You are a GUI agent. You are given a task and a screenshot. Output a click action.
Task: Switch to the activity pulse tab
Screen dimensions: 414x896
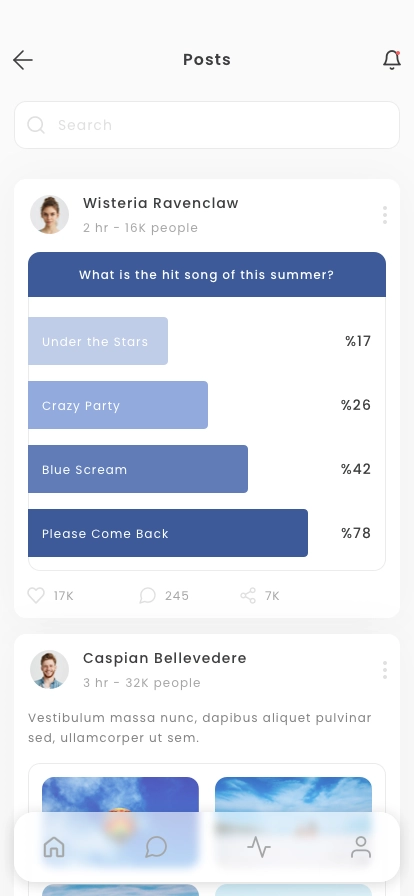(x=258, y=847)
